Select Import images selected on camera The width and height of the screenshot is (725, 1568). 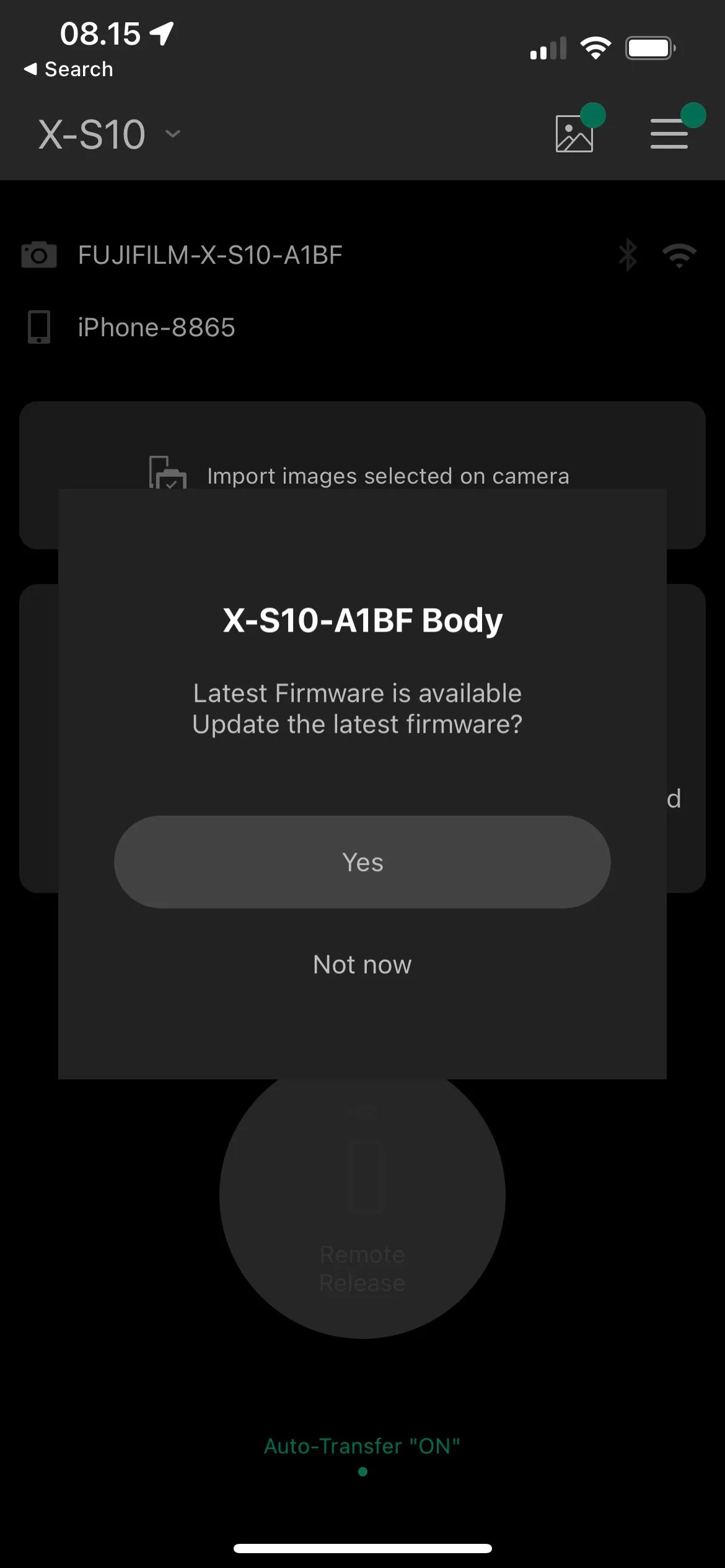click(389, 476)
